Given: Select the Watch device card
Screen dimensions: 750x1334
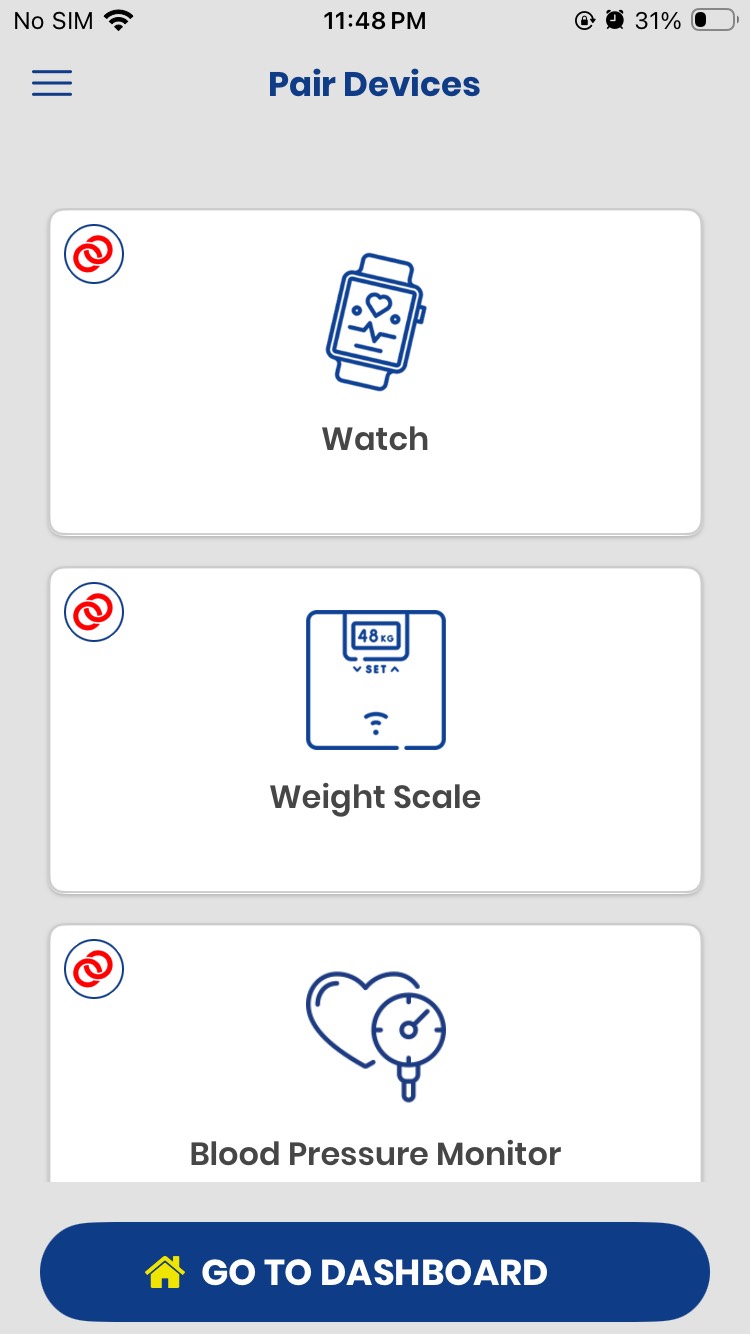Looking at the screenshot, I should 375,372.
